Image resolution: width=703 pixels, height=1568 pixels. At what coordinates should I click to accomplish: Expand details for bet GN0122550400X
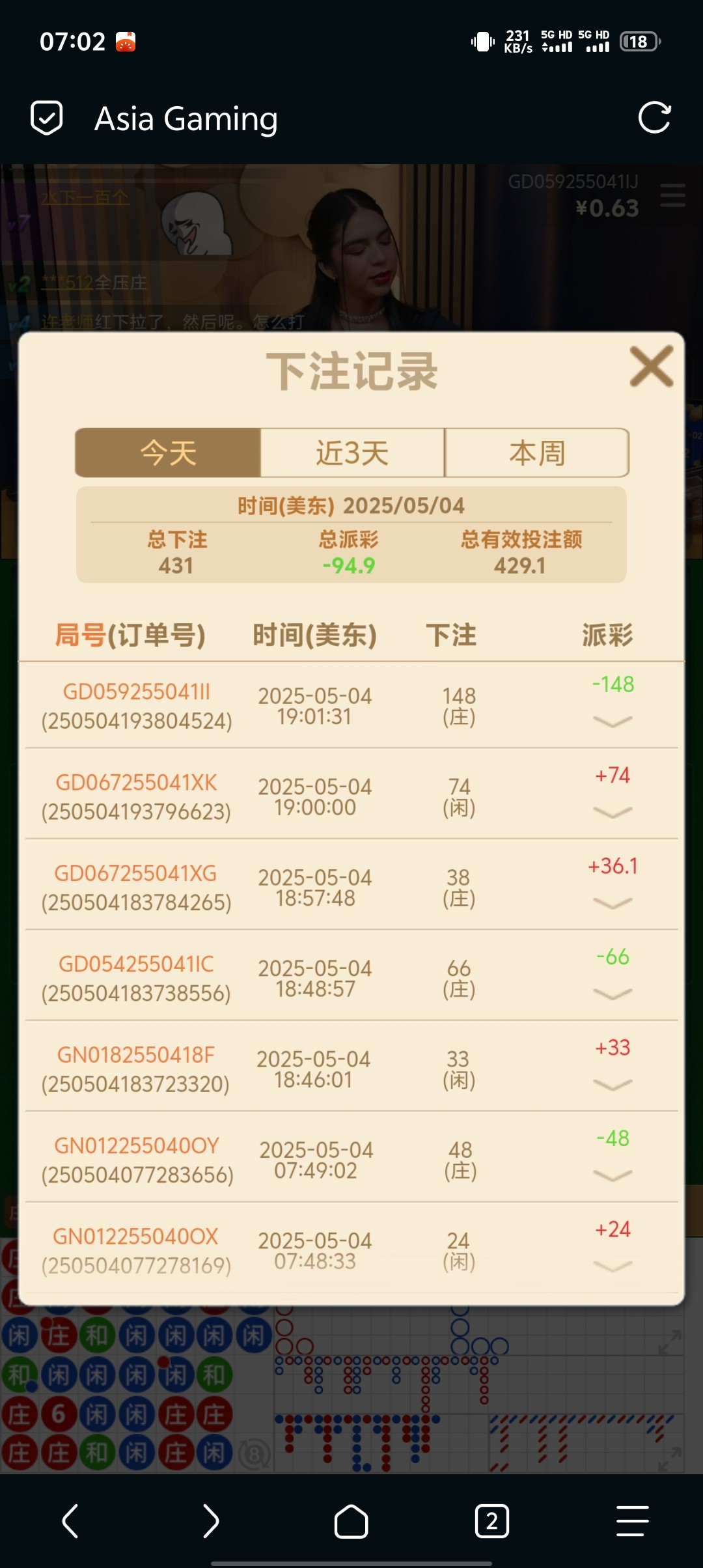click(x=613, y=1266)
